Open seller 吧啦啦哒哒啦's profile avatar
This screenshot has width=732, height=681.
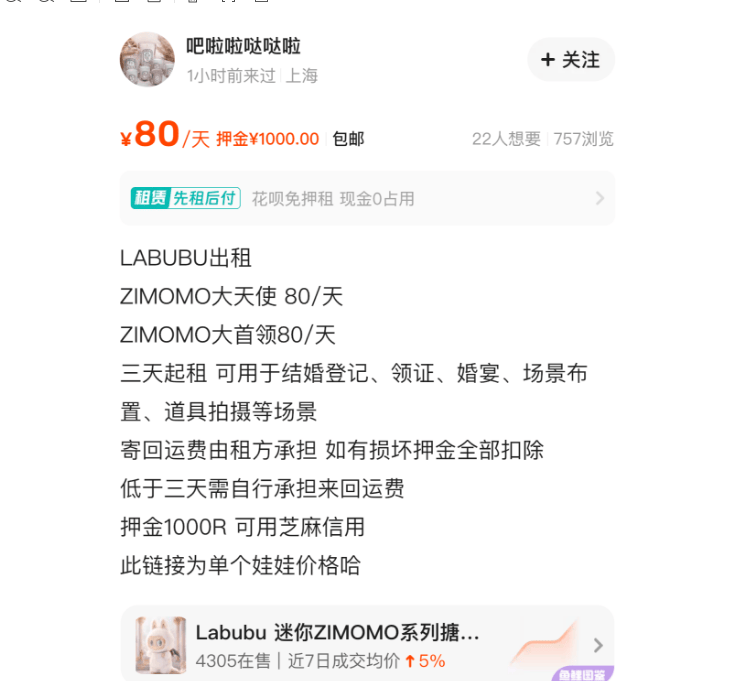point(147,60)
